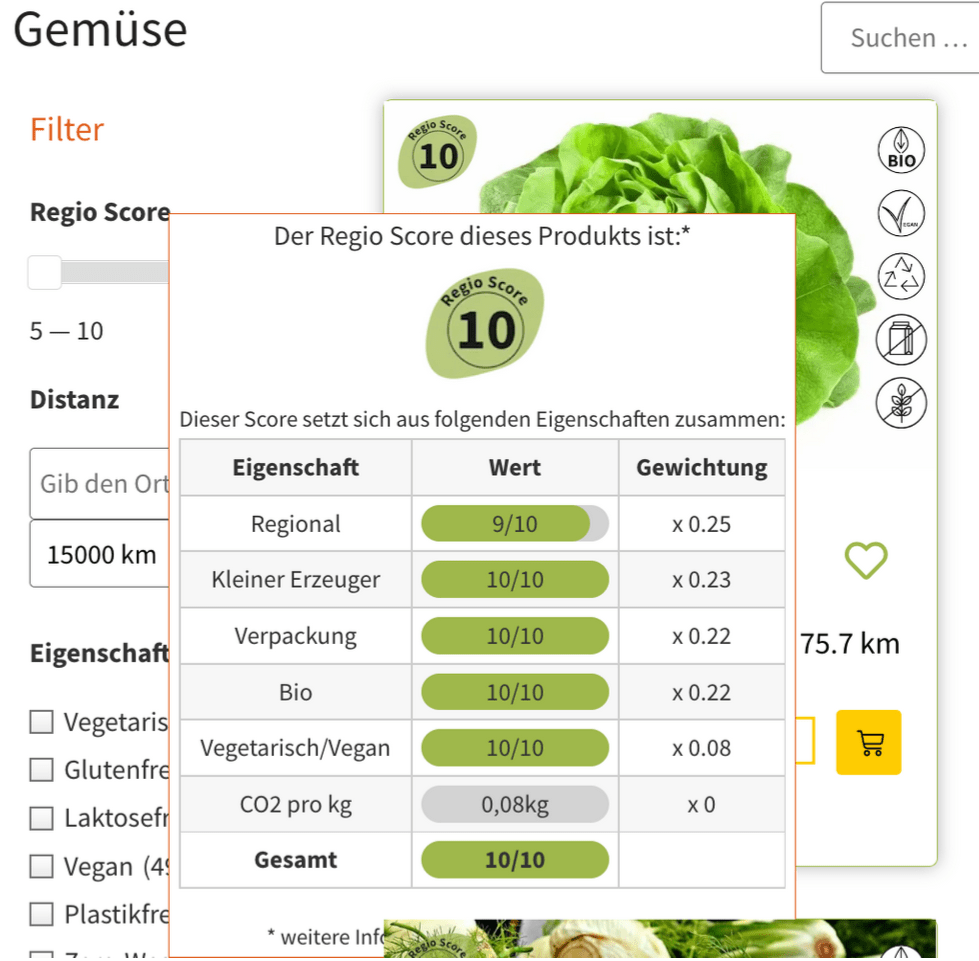The height and width of the screenshot is (961, 979).
Task: Check the Vegetarisch filter box
Action: click(41, 722)
